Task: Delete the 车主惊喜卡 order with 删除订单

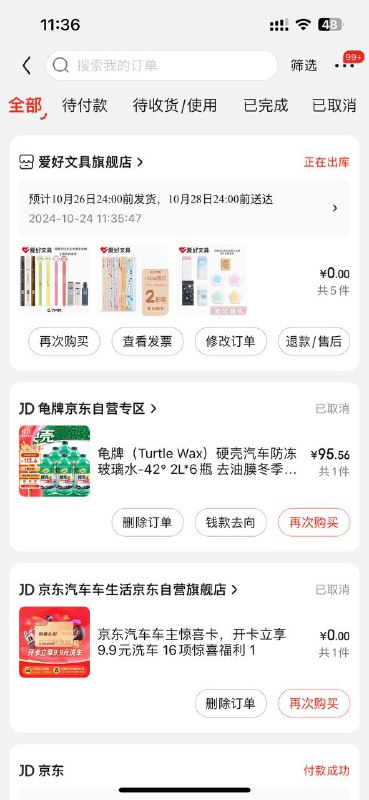Action: coord(231,704)
